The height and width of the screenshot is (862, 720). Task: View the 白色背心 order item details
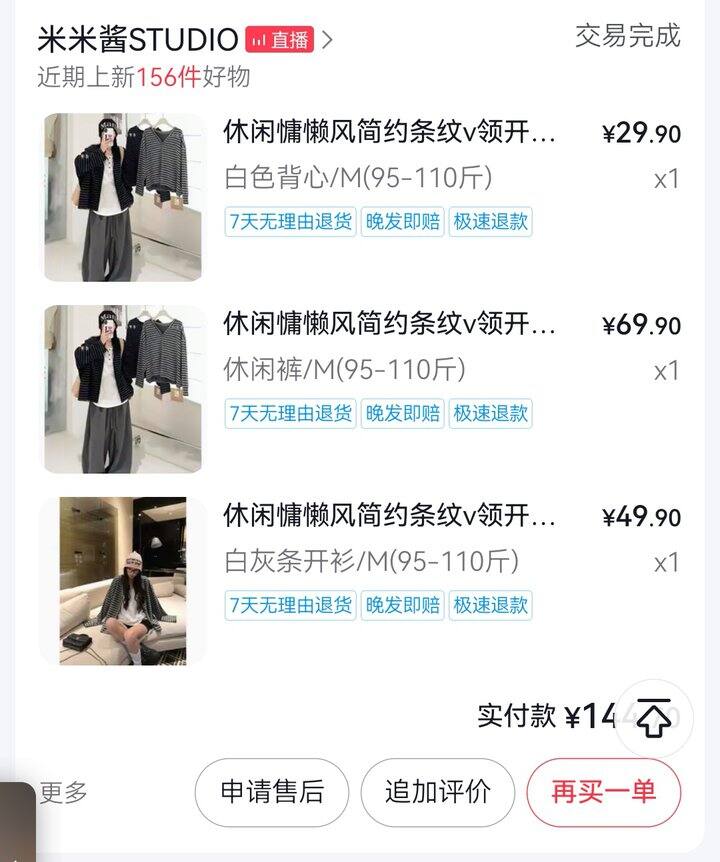[x=389, y=133]
